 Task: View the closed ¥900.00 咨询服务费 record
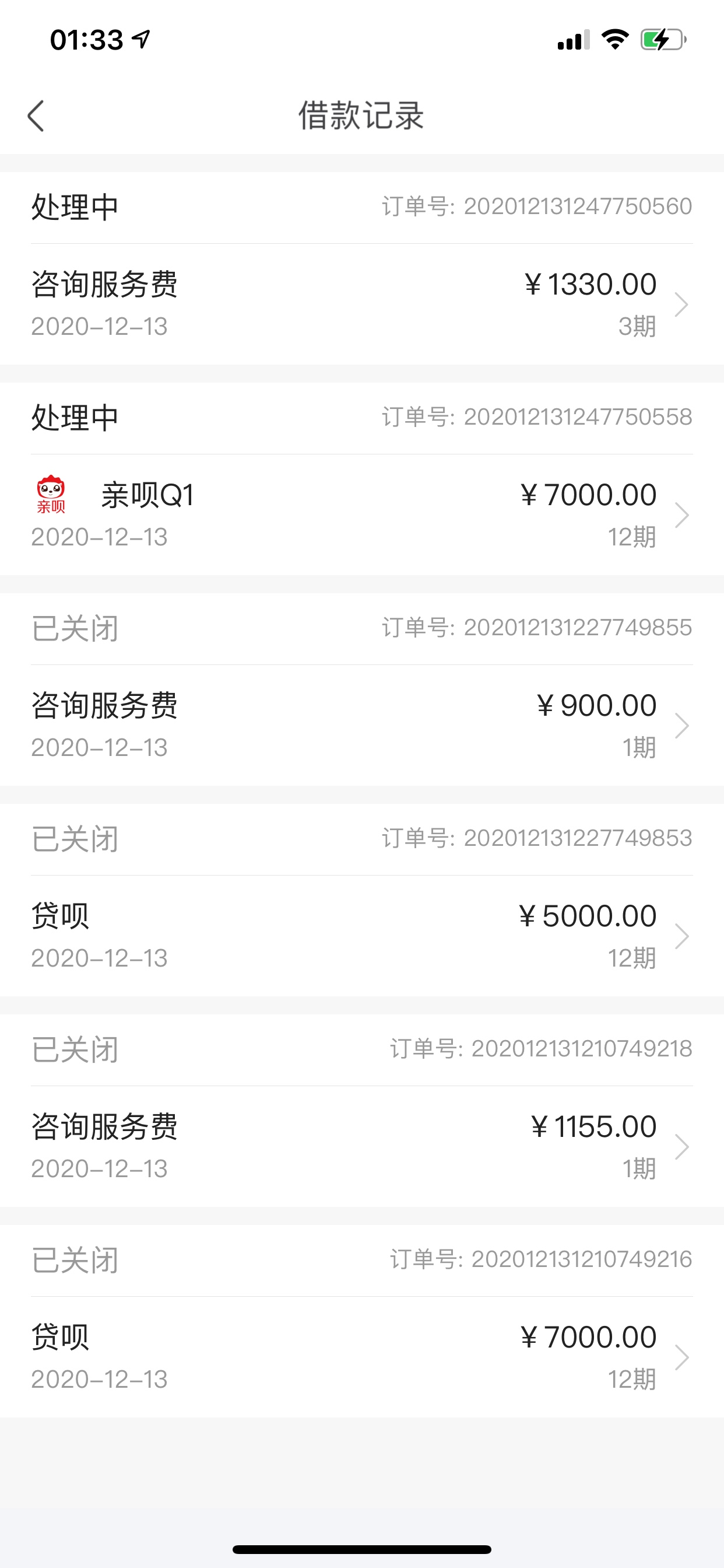click(362, 726)
